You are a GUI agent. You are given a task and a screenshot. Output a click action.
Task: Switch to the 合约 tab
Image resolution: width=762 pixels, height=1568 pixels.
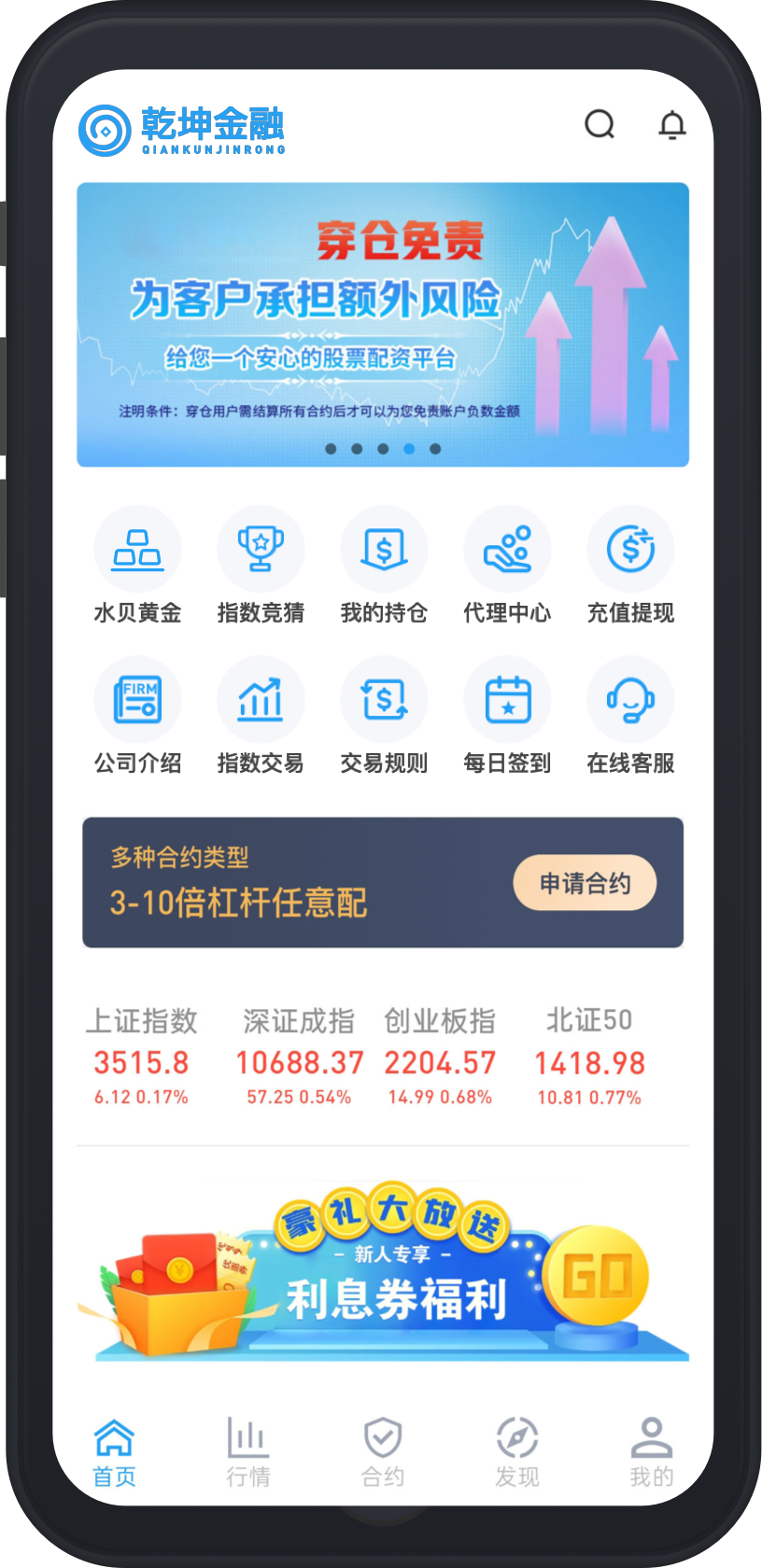click(383, 1451)
